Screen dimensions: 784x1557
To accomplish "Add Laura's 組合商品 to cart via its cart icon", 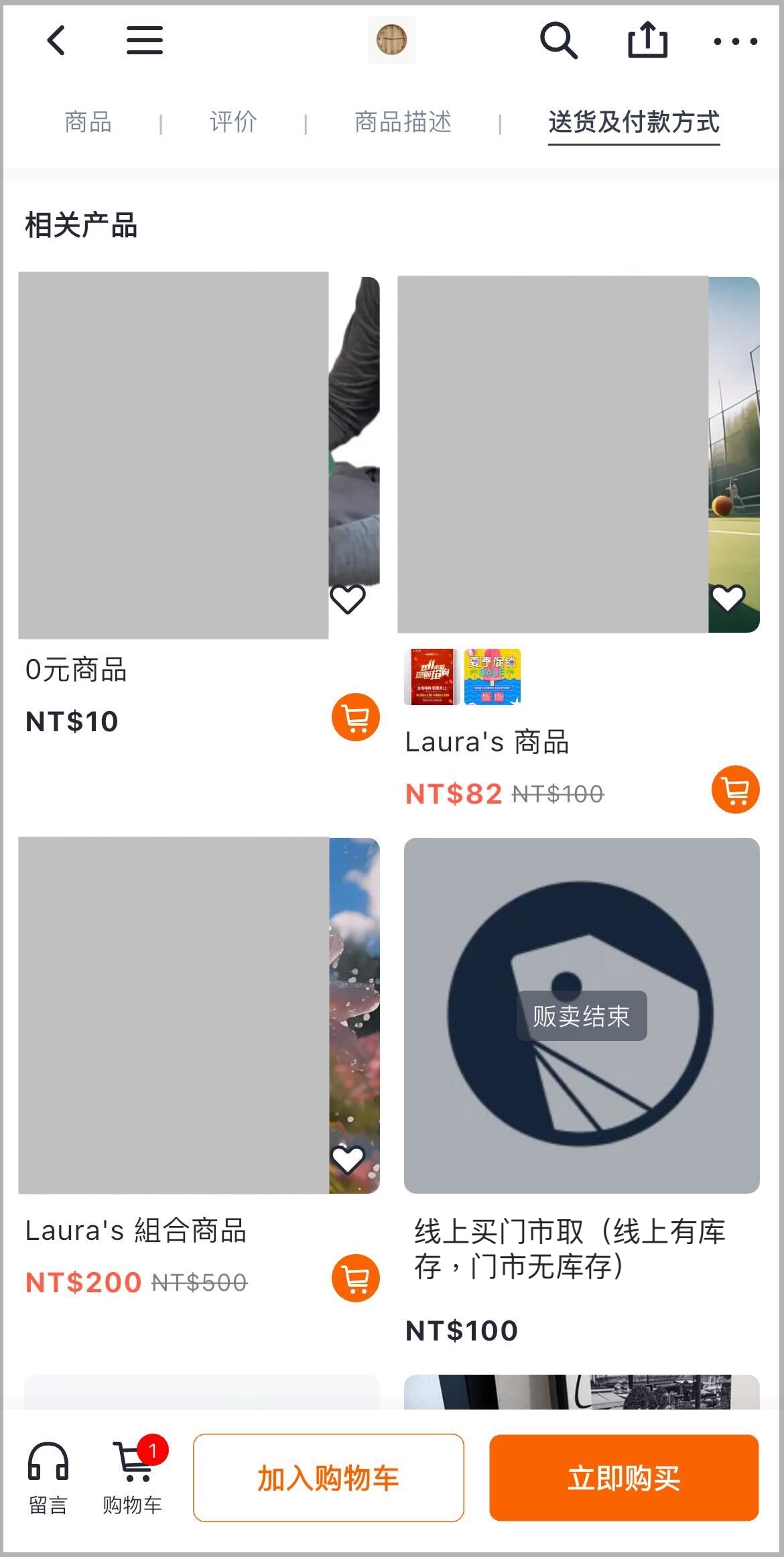I will 356,1278.
